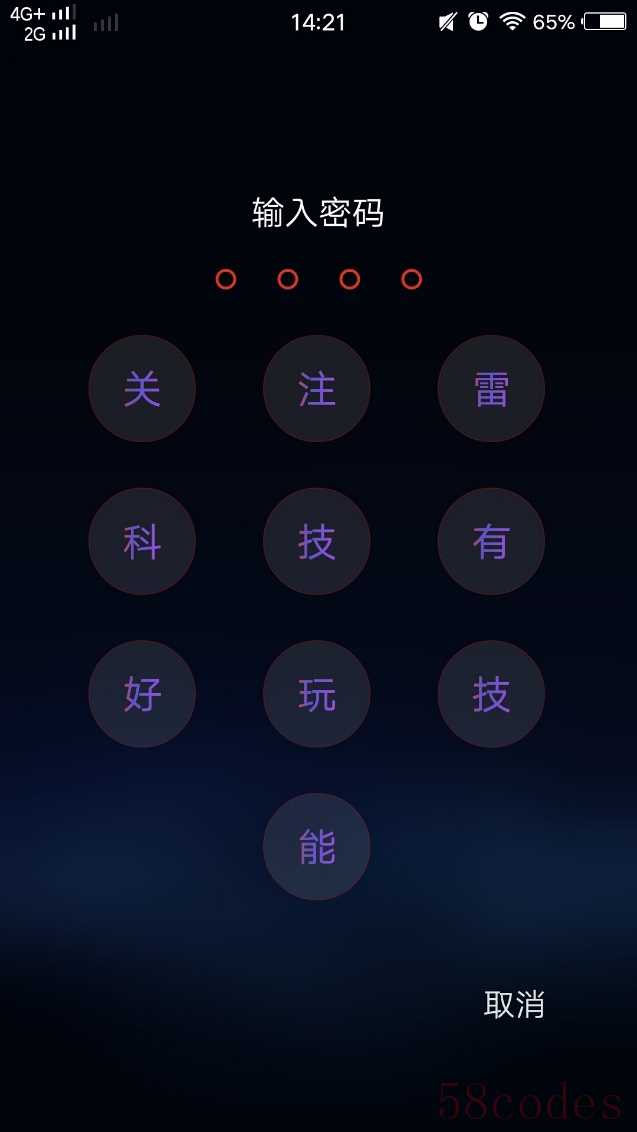This screenshot has width=637, height=1132.
Task: Select the 雷 keypad button
Action: tap(491, 388)
